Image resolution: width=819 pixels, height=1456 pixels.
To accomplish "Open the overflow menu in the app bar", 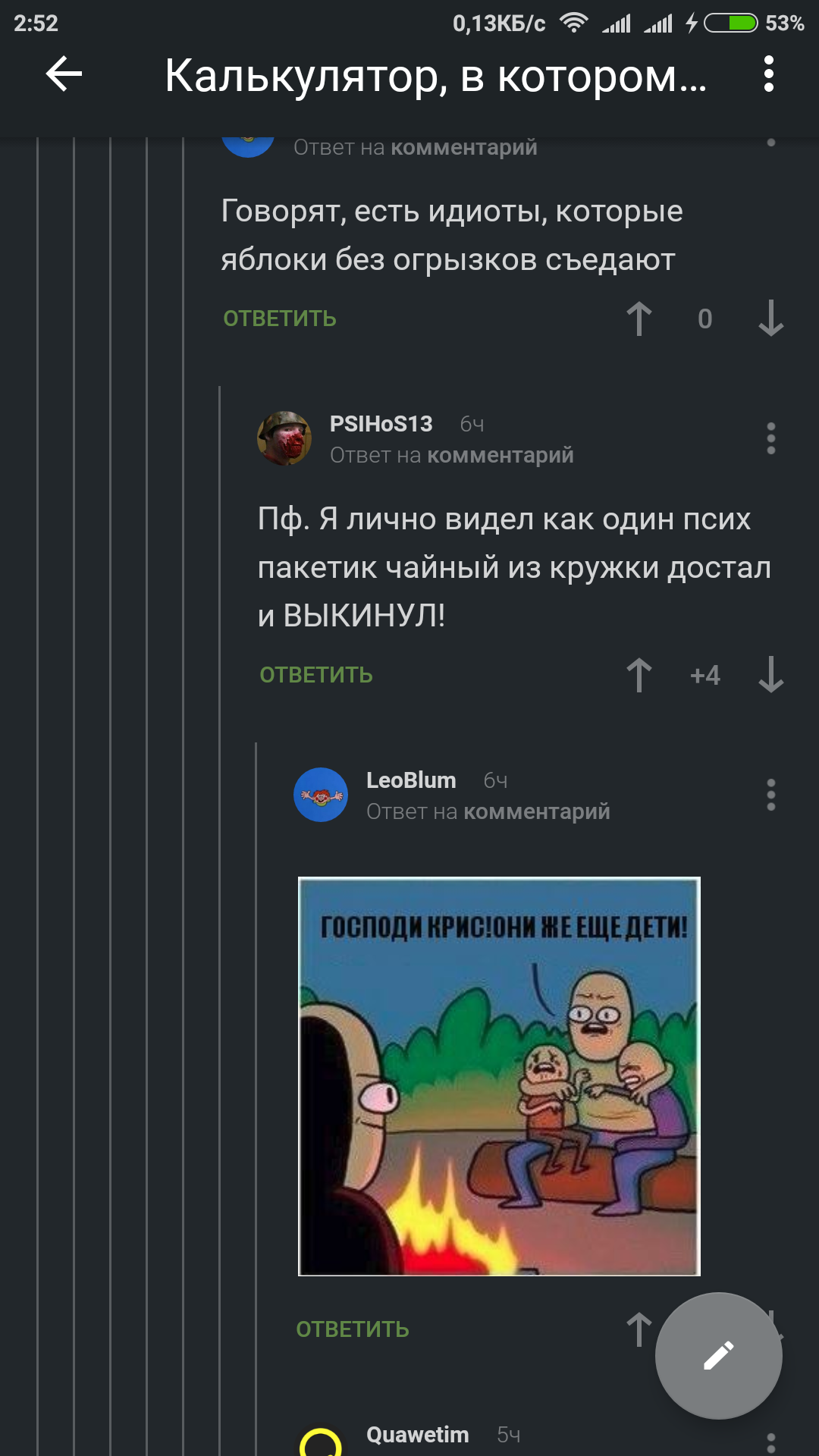I will [x=768, y=74].
